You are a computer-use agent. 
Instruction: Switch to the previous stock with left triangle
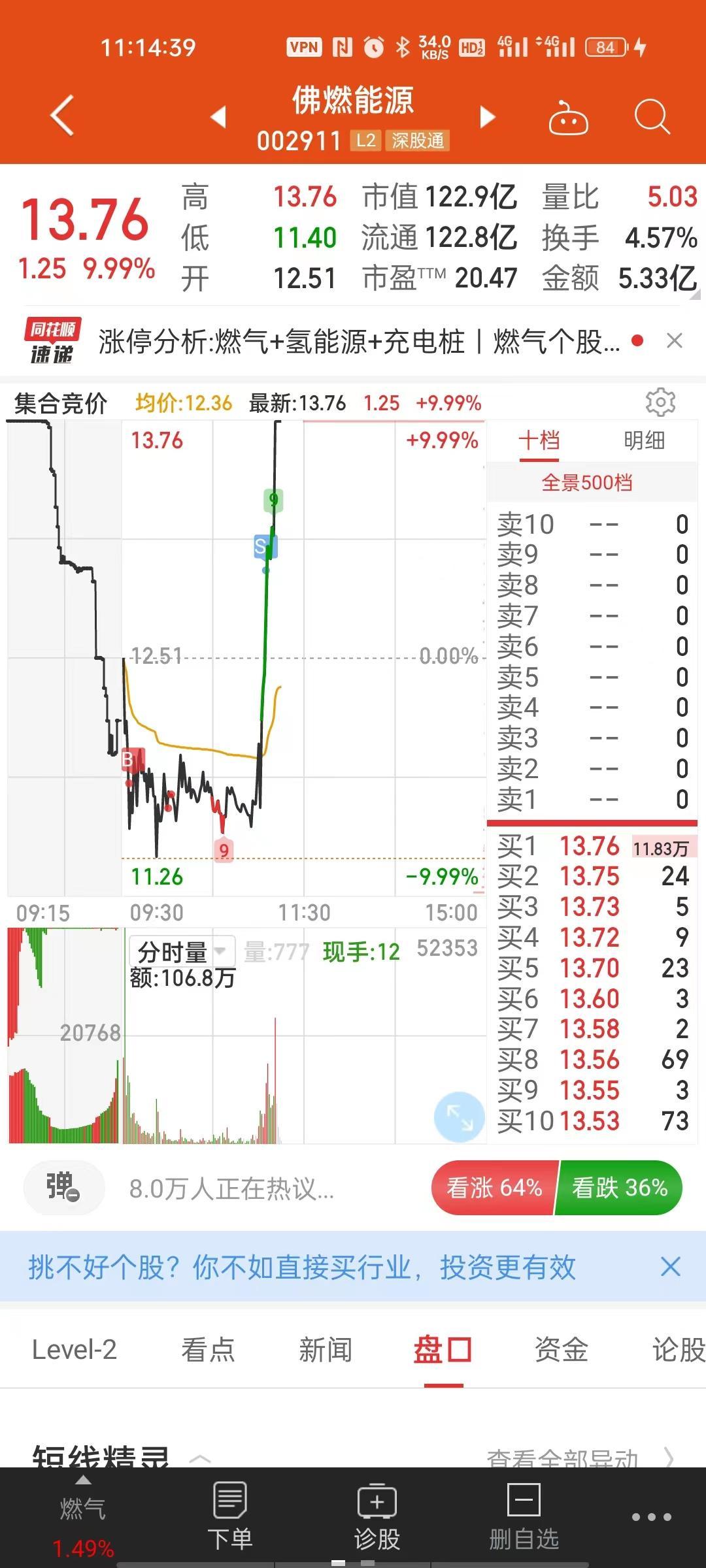pos(218,117)
